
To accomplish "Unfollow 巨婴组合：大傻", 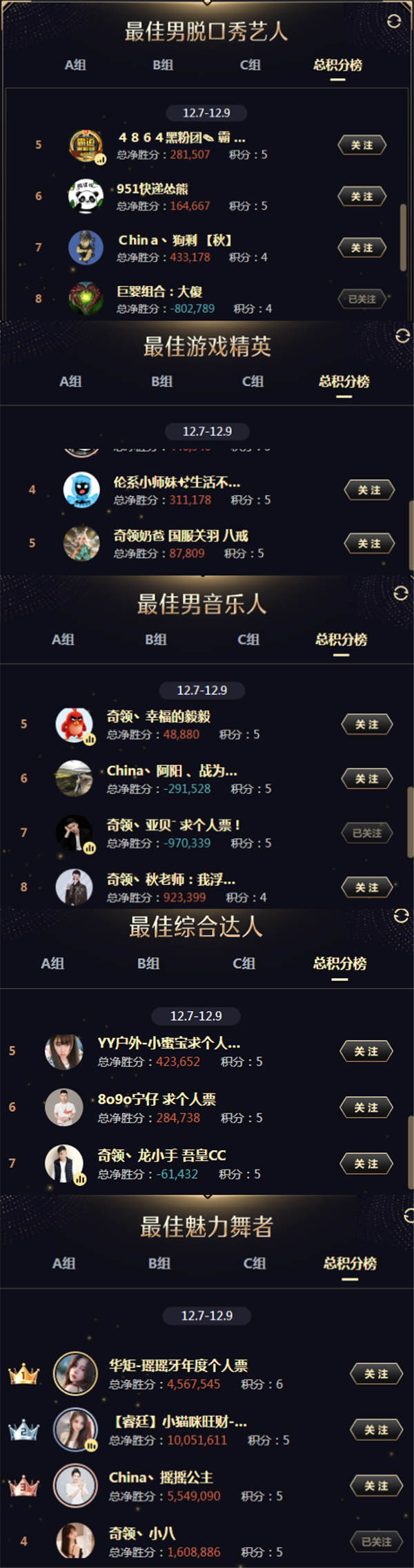I will [x=362, y=299].
